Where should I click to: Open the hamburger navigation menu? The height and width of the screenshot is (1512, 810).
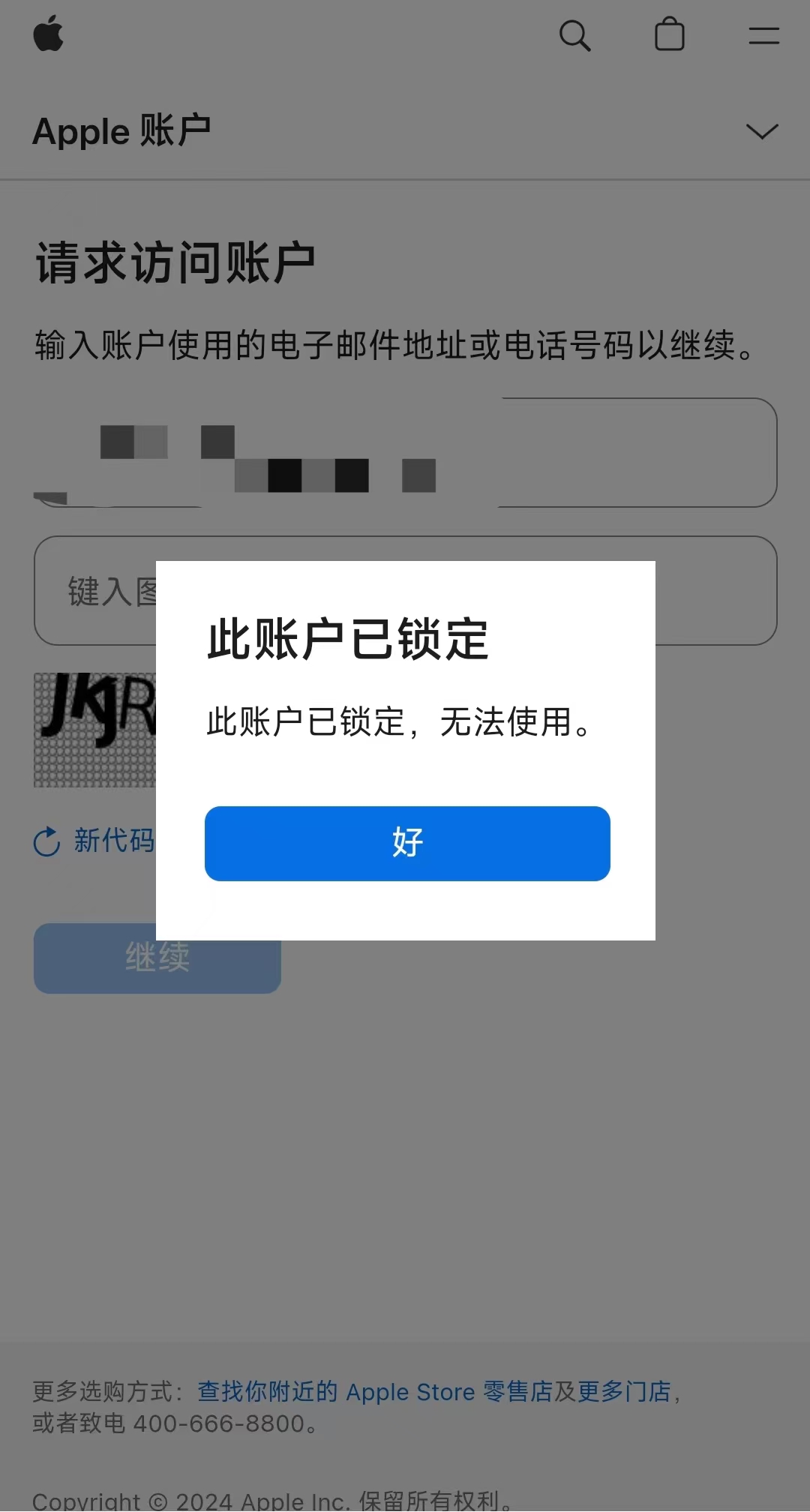(x=763, y=35)
